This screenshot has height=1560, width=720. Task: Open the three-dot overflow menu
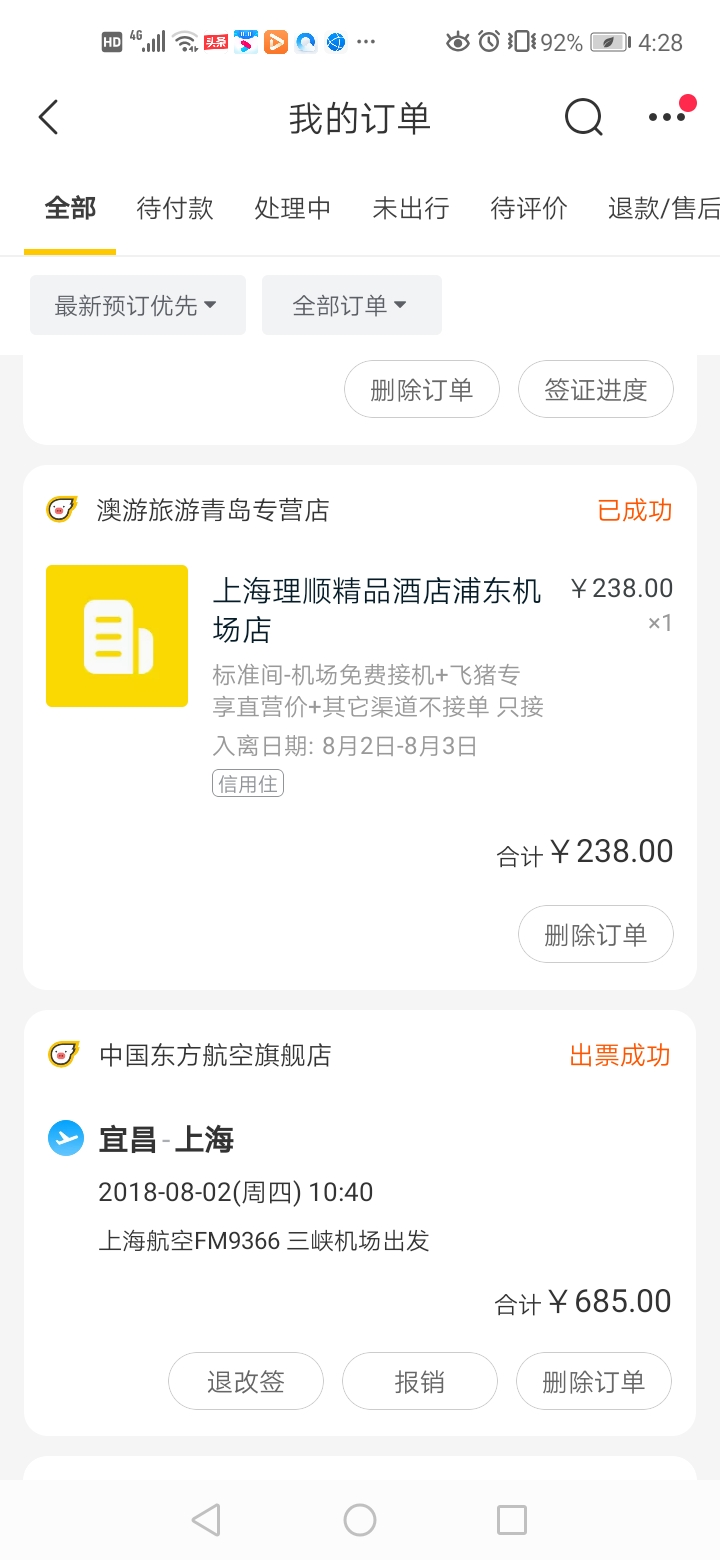[667, 117]
